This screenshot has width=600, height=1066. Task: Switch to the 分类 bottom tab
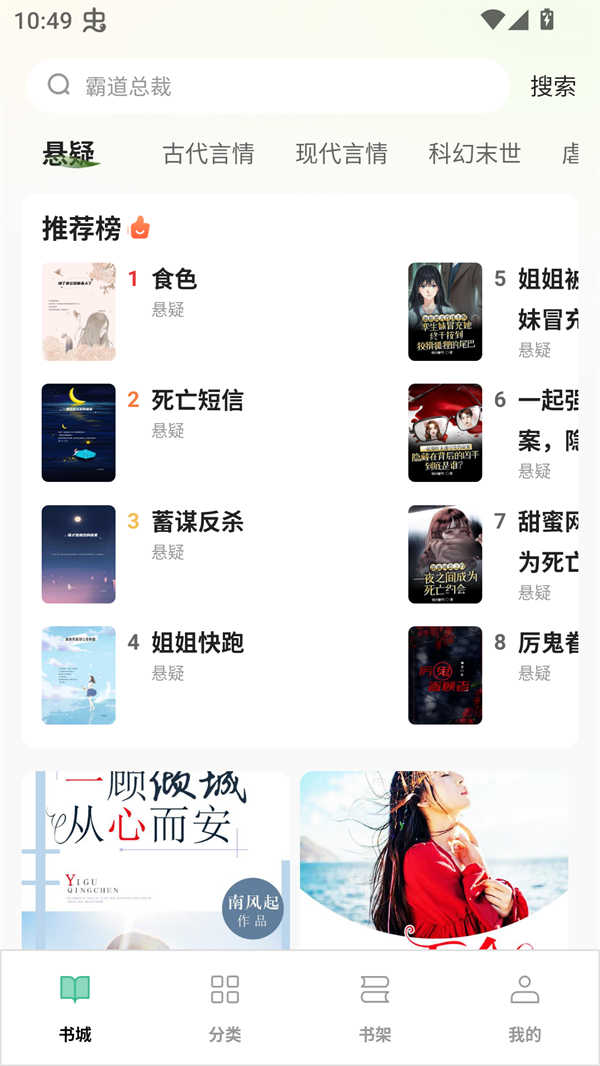[x=225, y=1007]
